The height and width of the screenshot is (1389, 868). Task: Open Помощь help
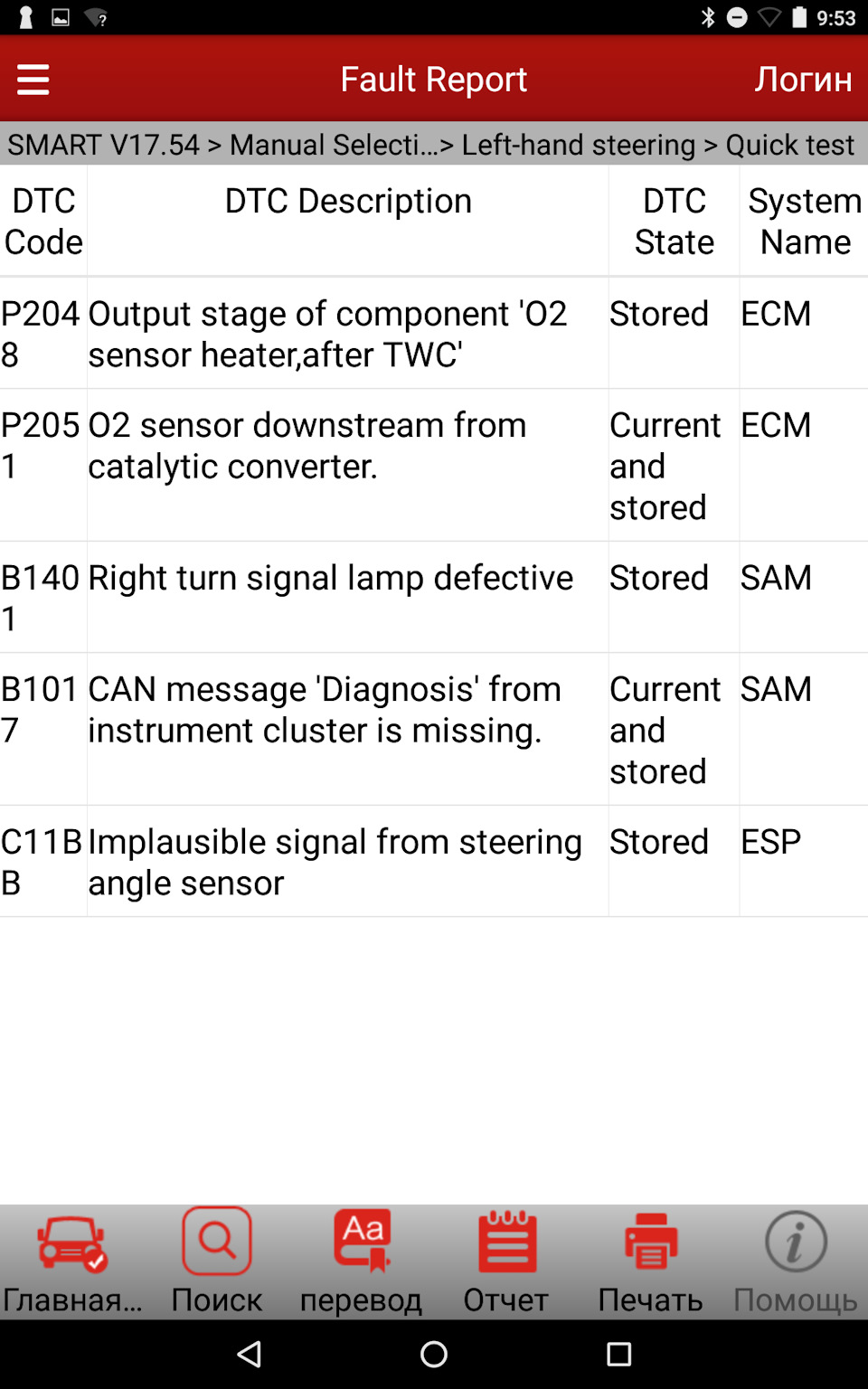point(796,1261)
